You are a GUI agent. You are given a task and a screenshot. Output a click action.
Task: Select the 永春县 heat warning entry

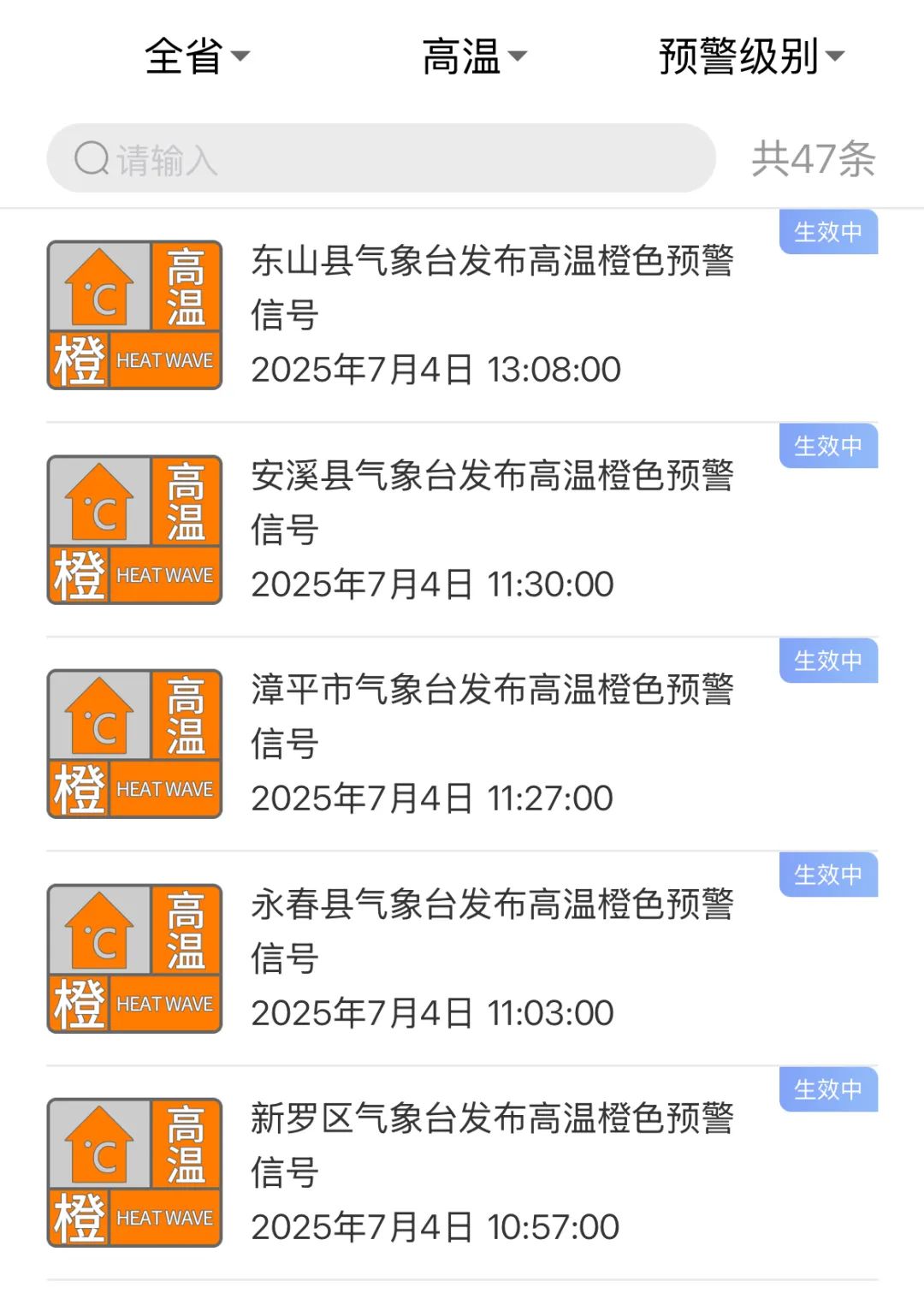coord(492,958)
